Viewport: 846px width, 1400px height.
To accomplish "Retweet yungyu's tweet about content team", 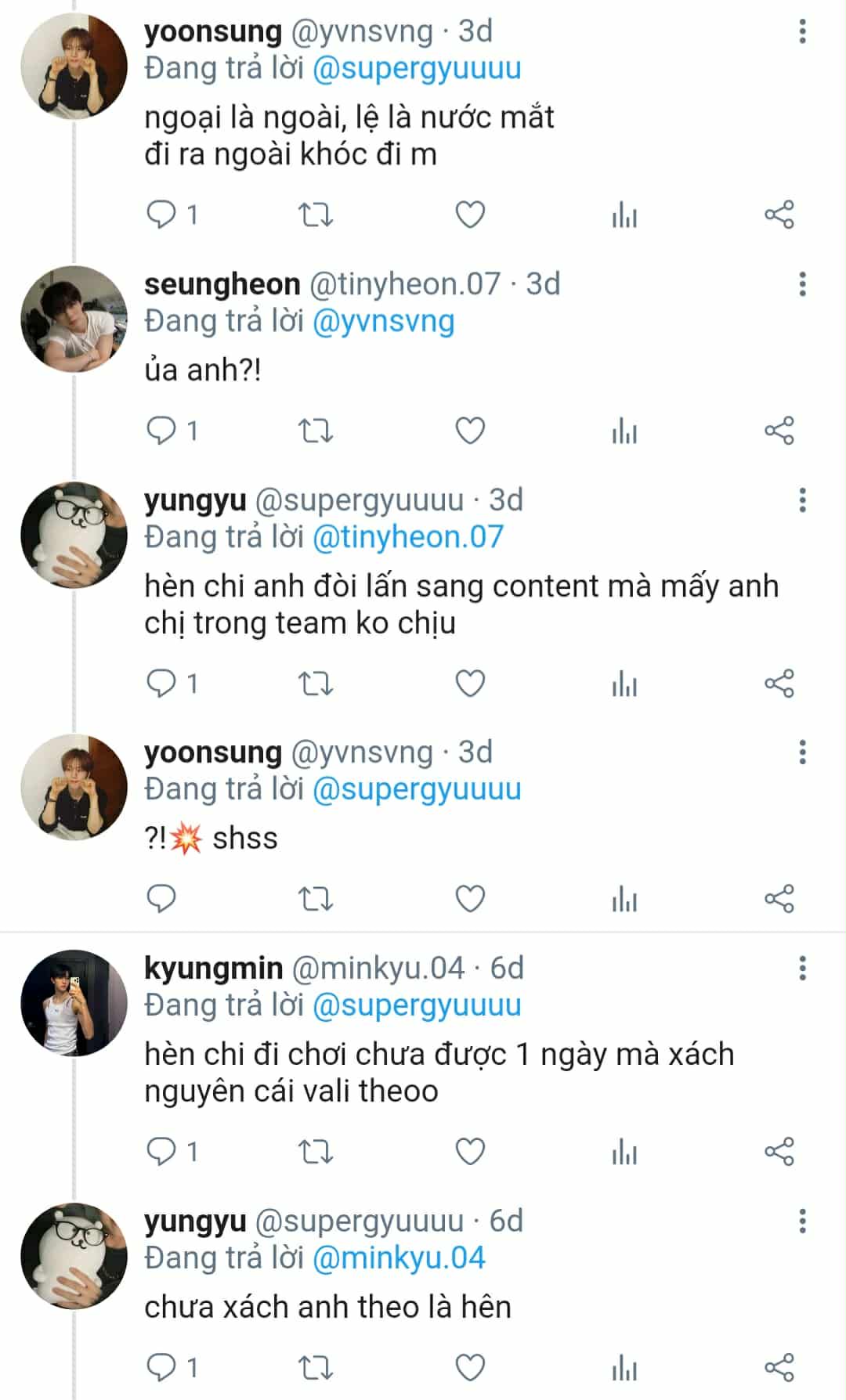I will [316, 684].
